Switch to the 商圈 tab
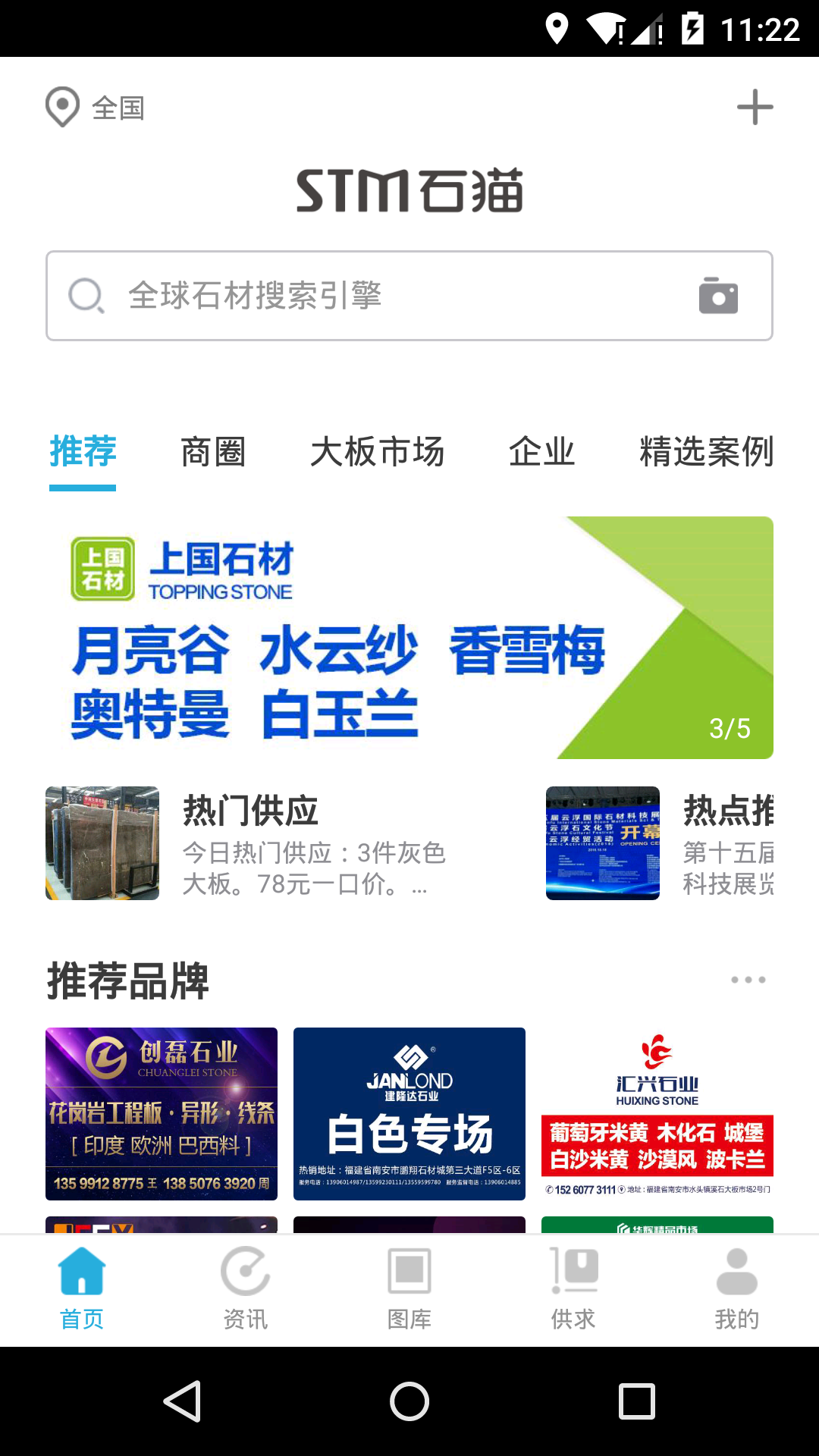819x1456 pixels. point(213,452)
